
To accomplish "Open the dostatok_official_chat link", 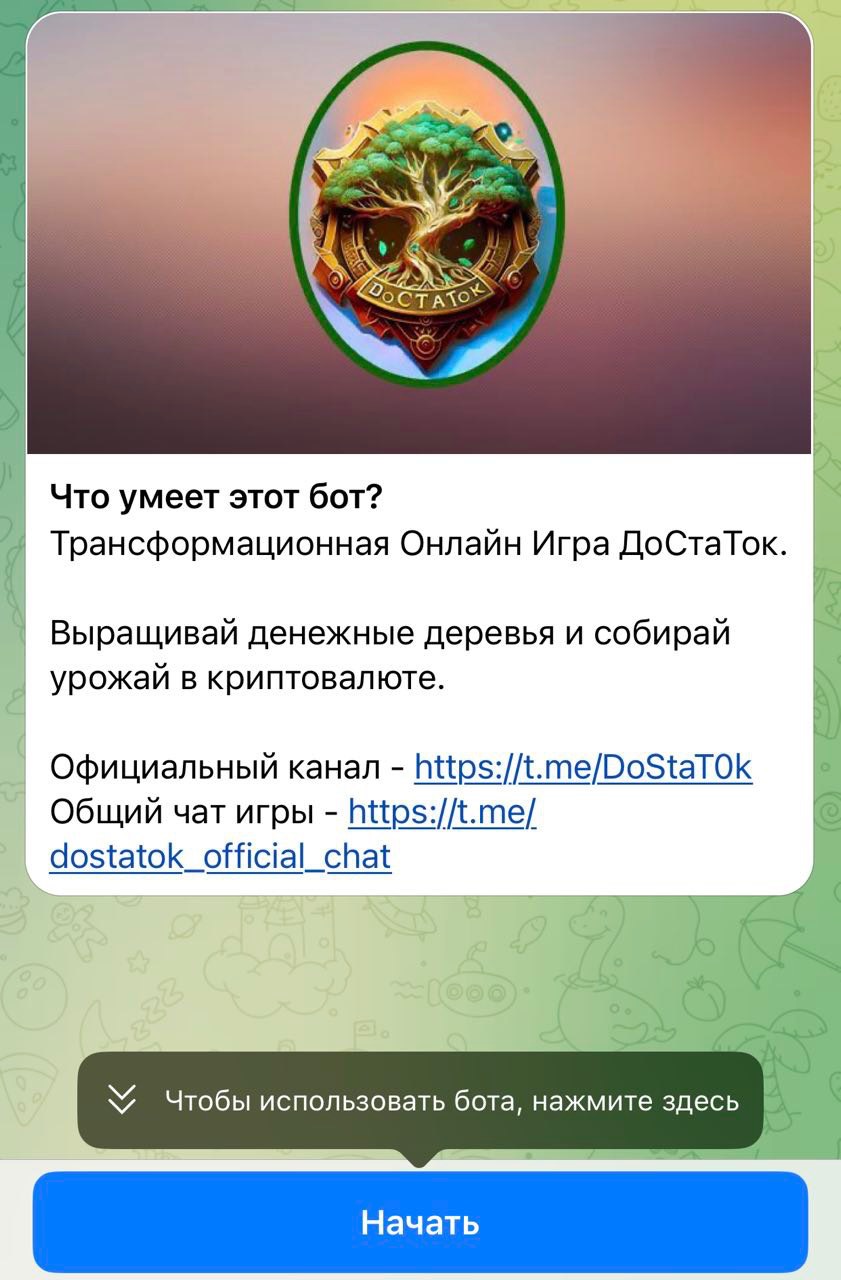I will [x=220, y=856].
